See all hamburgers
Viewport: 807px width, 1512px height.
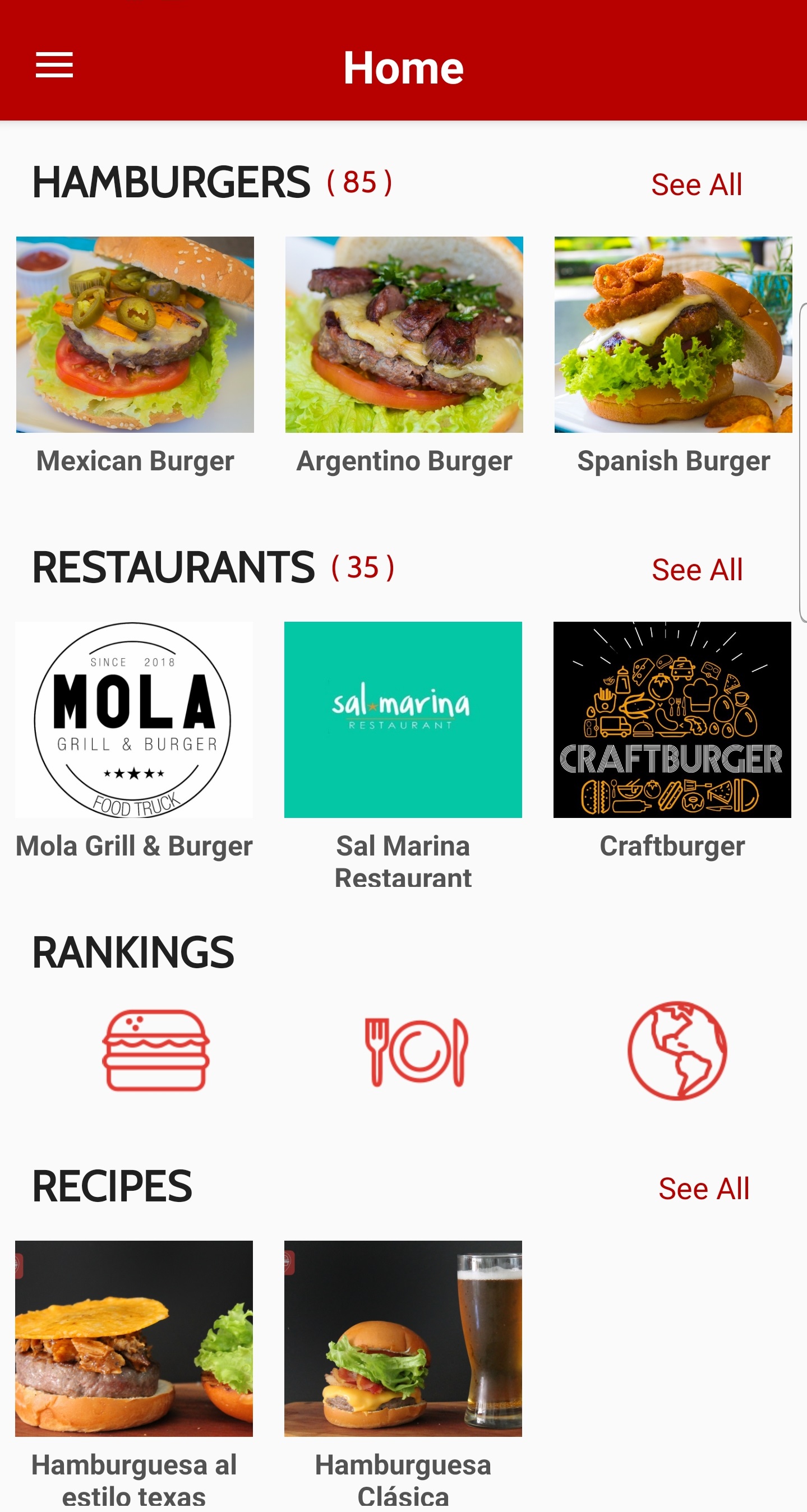696,185
